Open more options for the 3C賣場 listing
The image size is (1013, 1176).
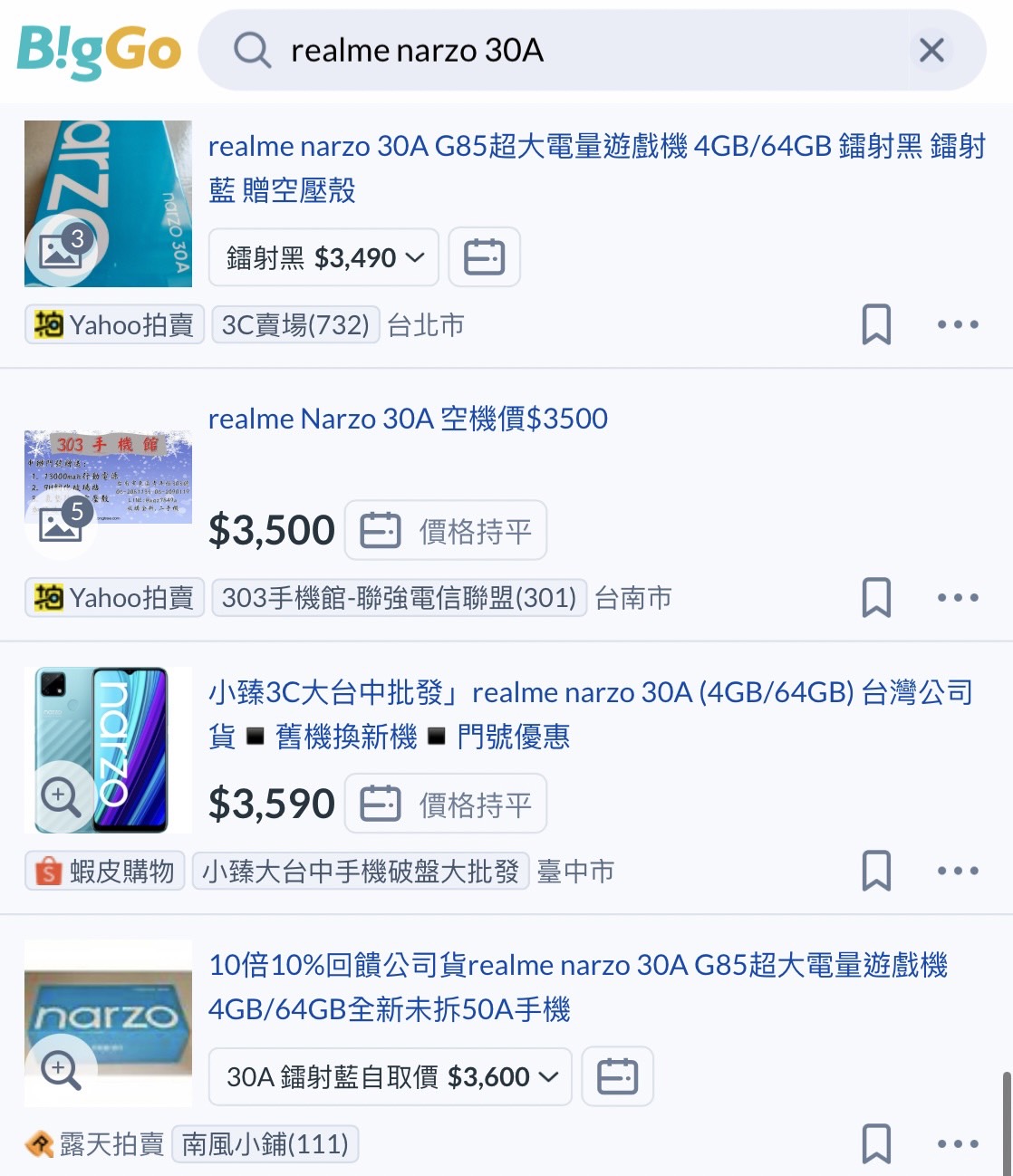coord(958,324)
